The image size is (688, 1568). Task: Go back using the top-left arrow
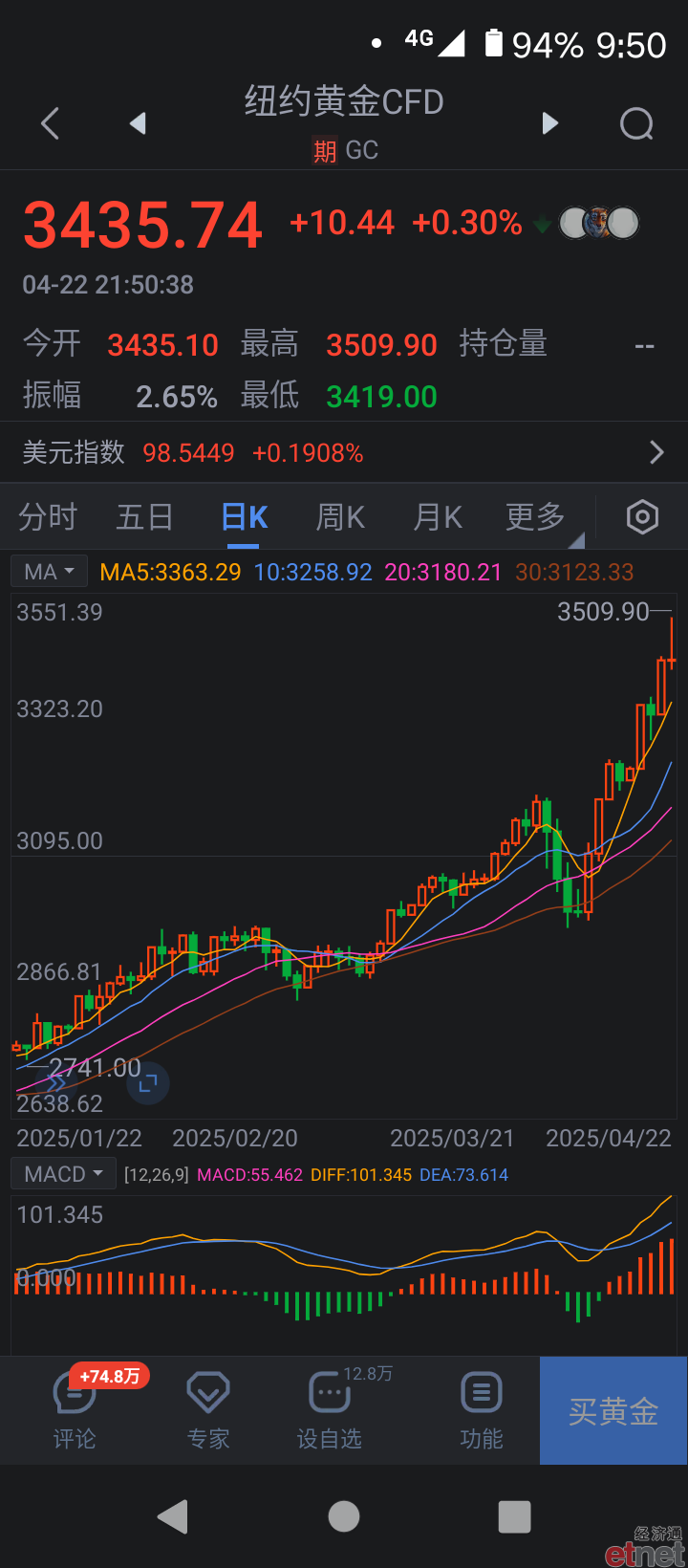click(51, 123)
